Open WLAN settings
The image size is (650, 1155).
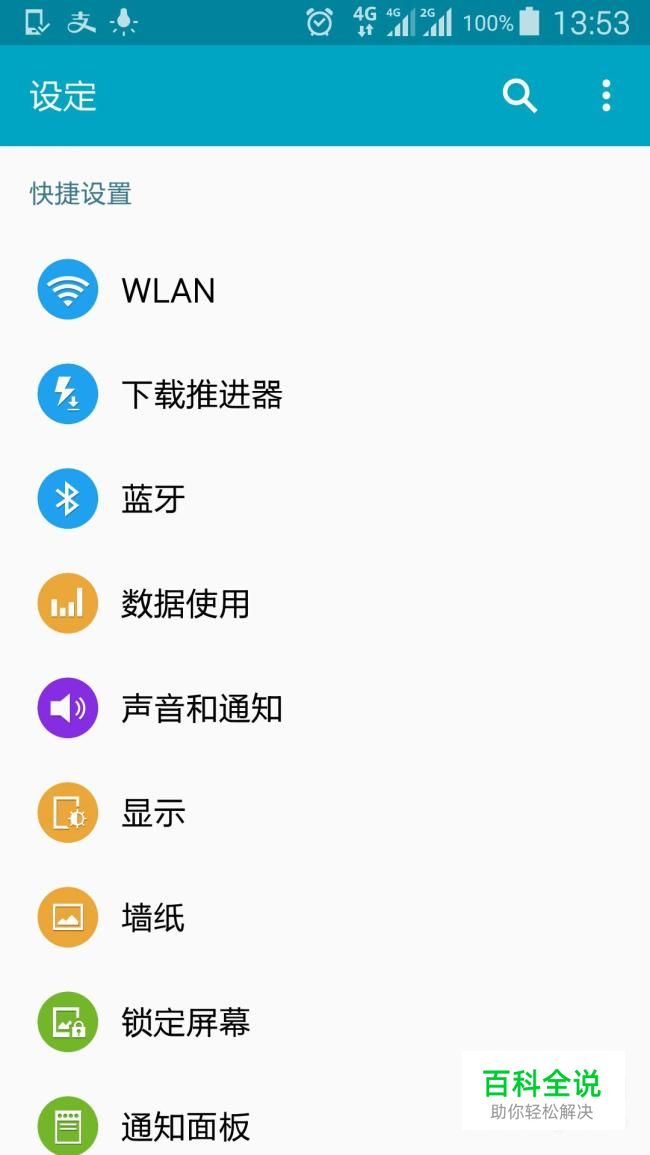click(168, 290)
